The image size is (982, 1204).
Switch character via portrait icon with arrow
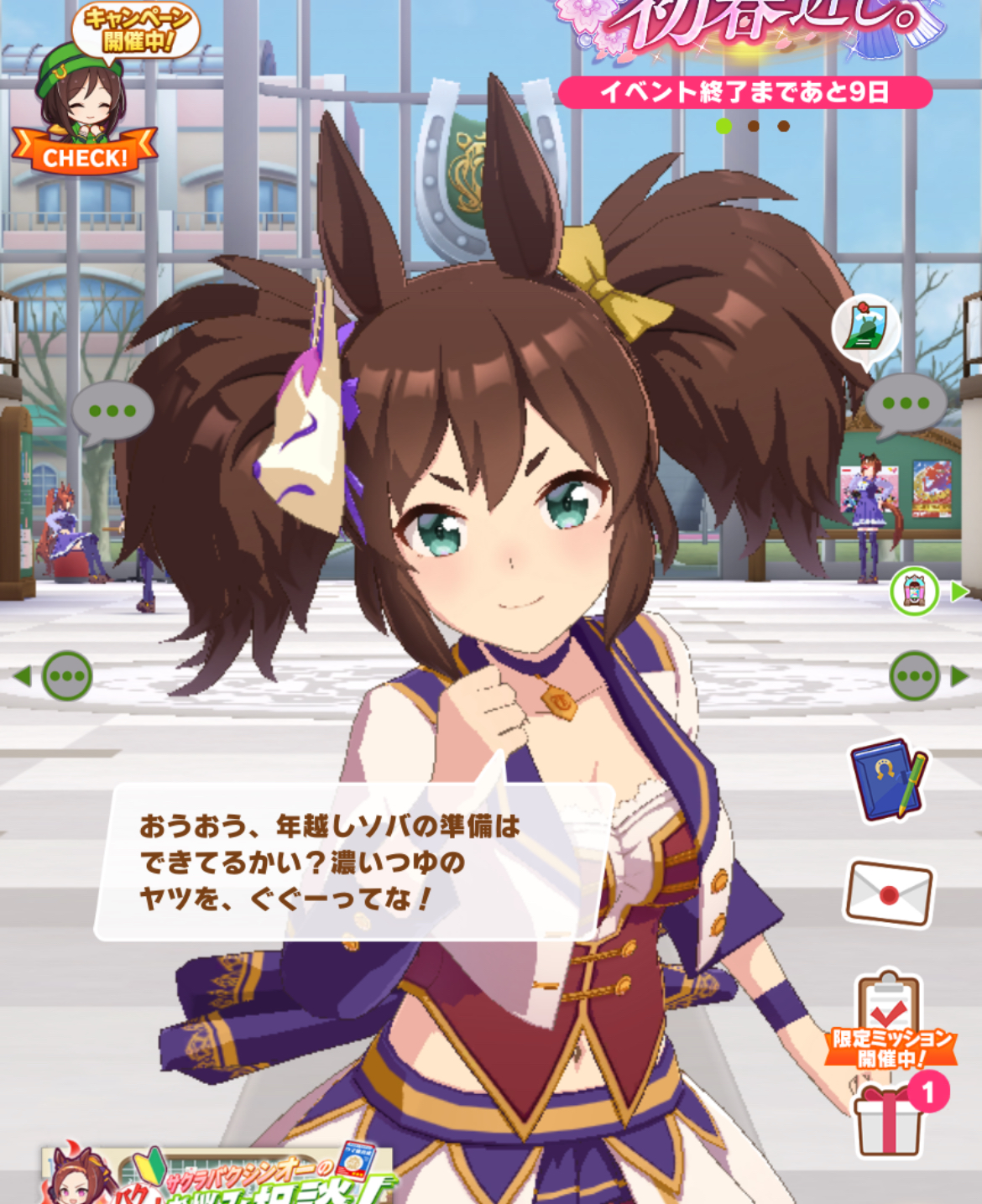(x=915, y=592)
